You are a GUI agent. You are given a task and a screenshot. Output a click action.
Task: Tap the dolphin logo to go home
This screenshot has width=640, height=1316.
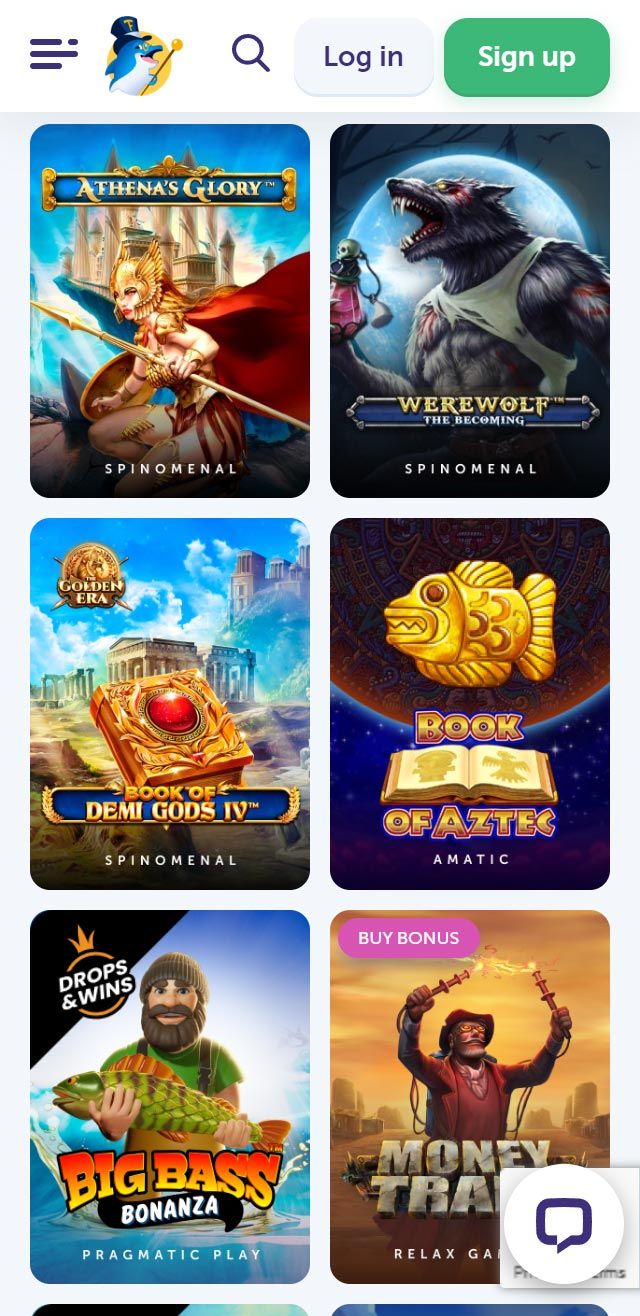pyautogui.click(x=143, y=56)
